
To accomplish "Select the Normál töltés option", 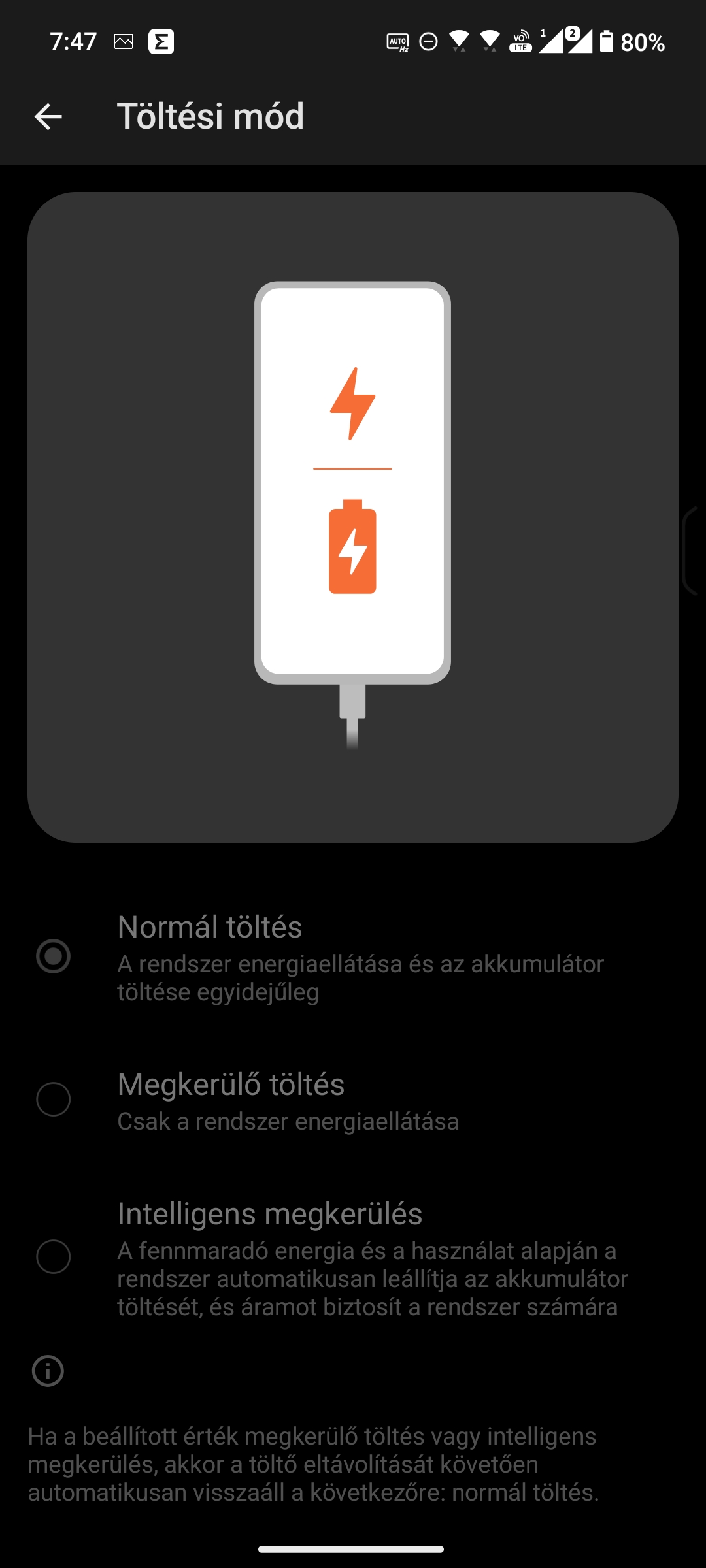I will click(353, 956).
